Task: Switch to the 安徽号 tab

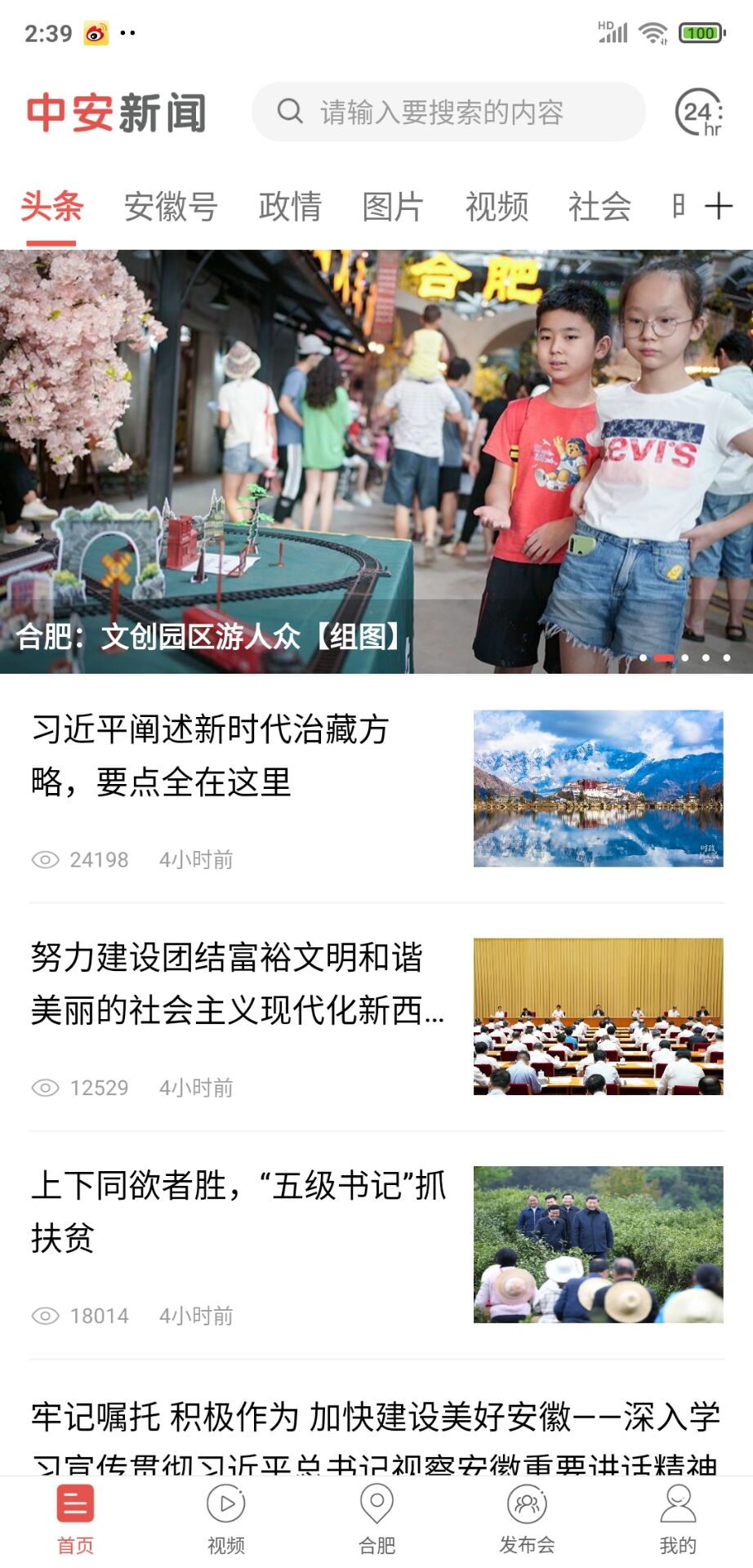Action: tap(171, 207)
